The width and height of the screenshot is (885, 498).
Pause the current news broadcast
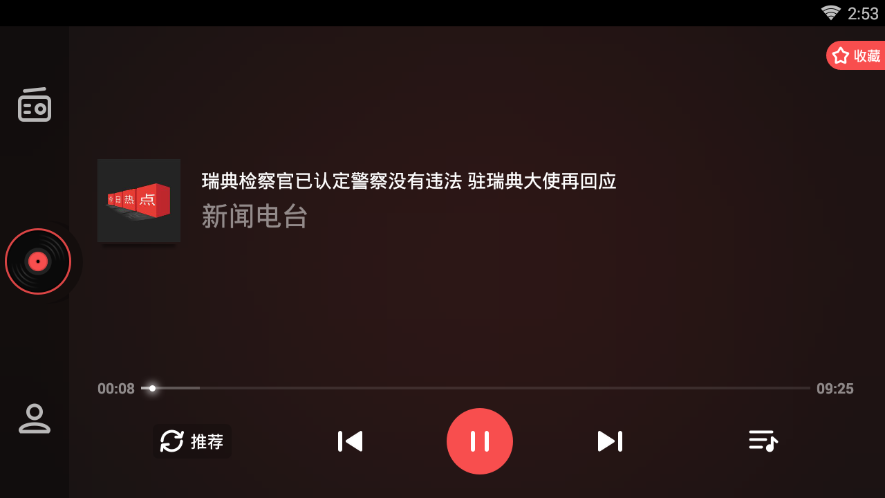click(x=479, y=441)
